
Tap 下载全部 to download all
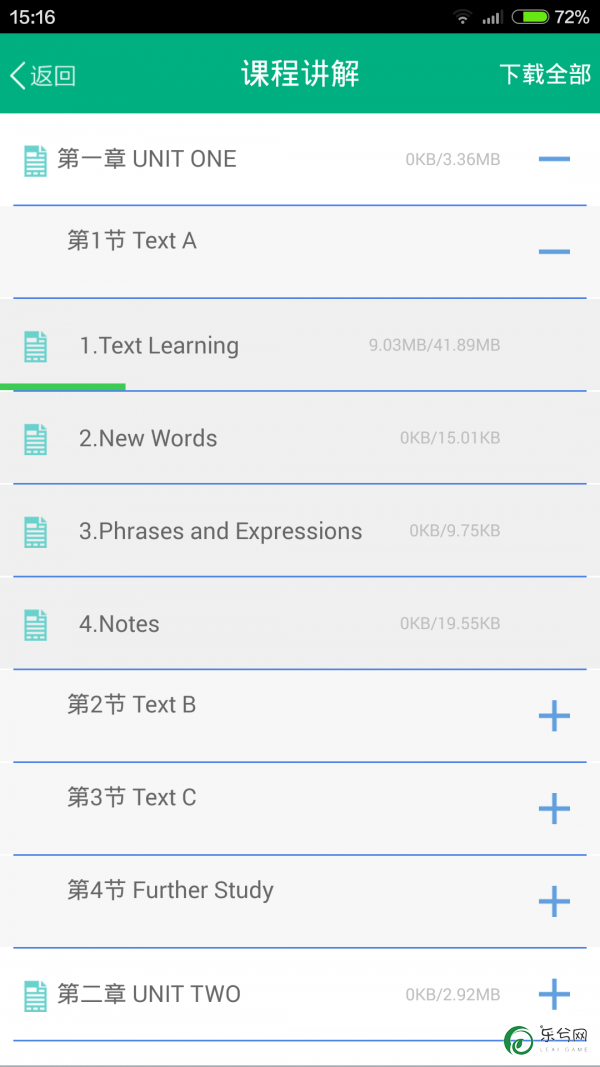[x=545, y=74]
